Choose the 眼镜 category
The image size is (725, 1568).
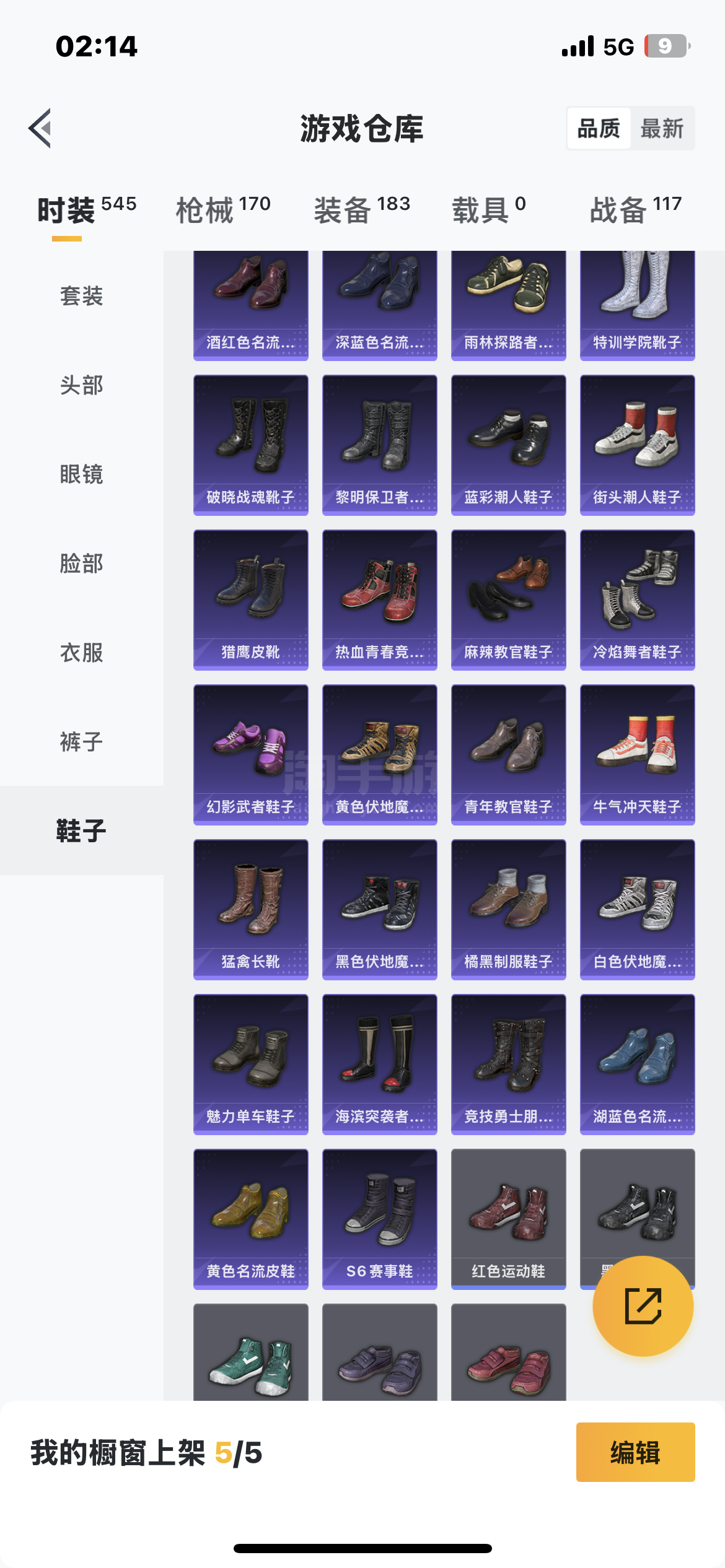[x=81, y=474]
